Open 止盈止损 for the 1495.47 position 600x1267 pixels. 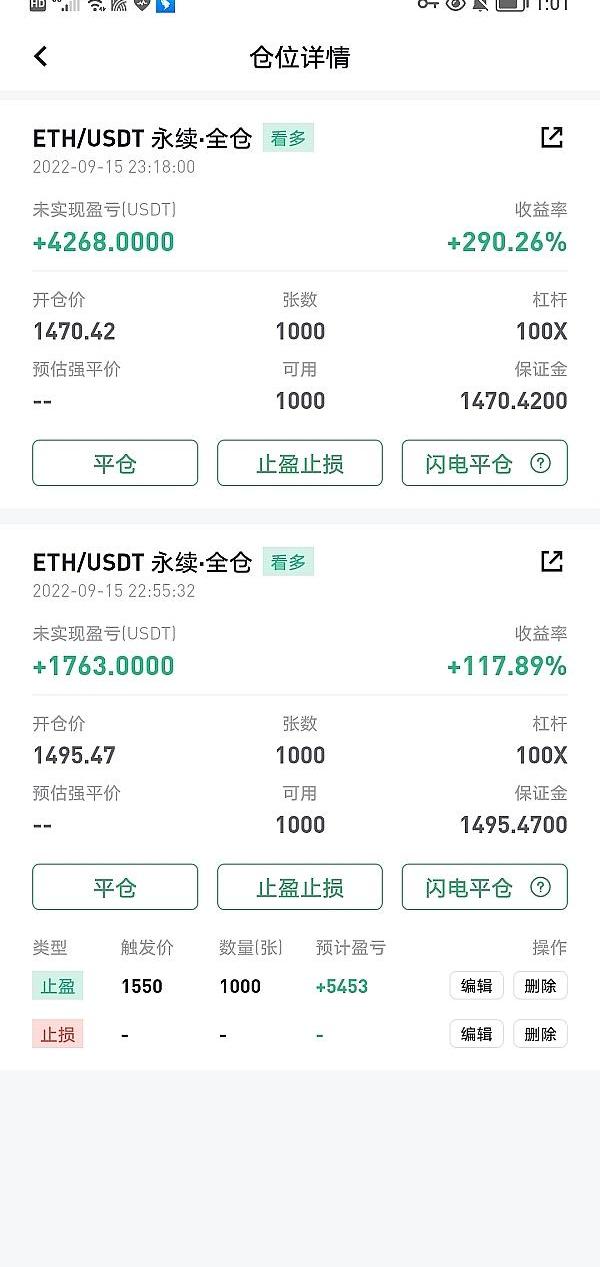pos(300,887)
